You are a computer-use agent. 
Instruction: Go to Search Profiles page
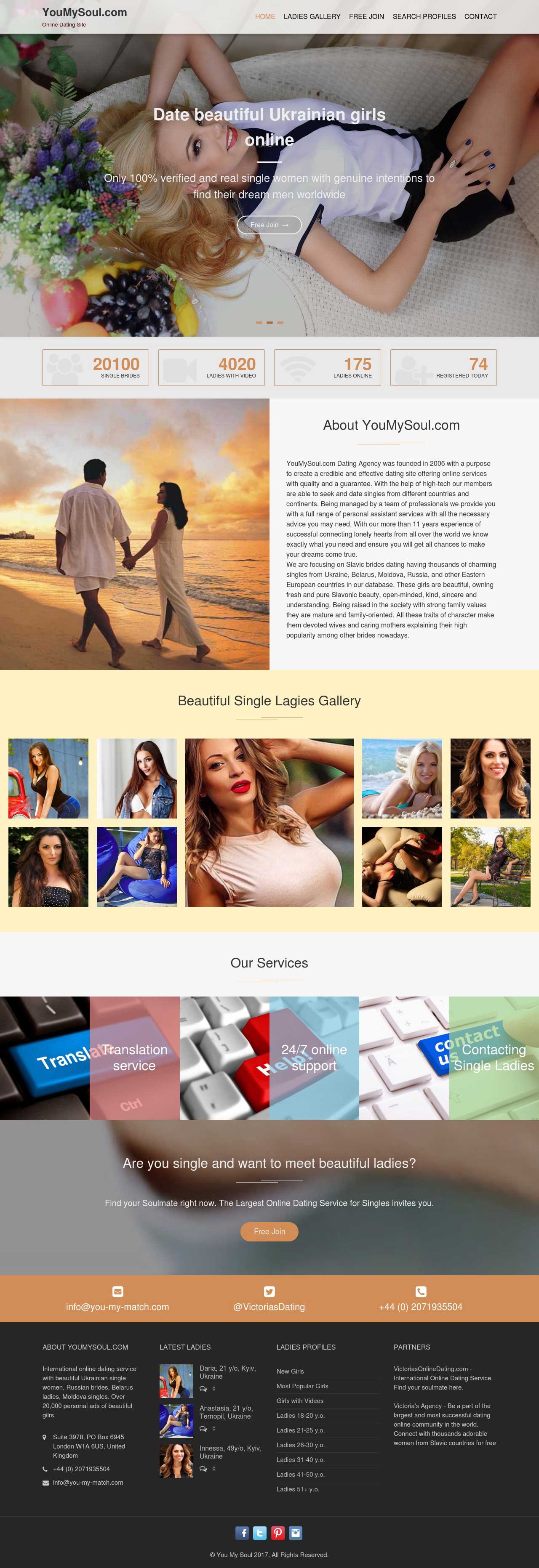(424, 16)
